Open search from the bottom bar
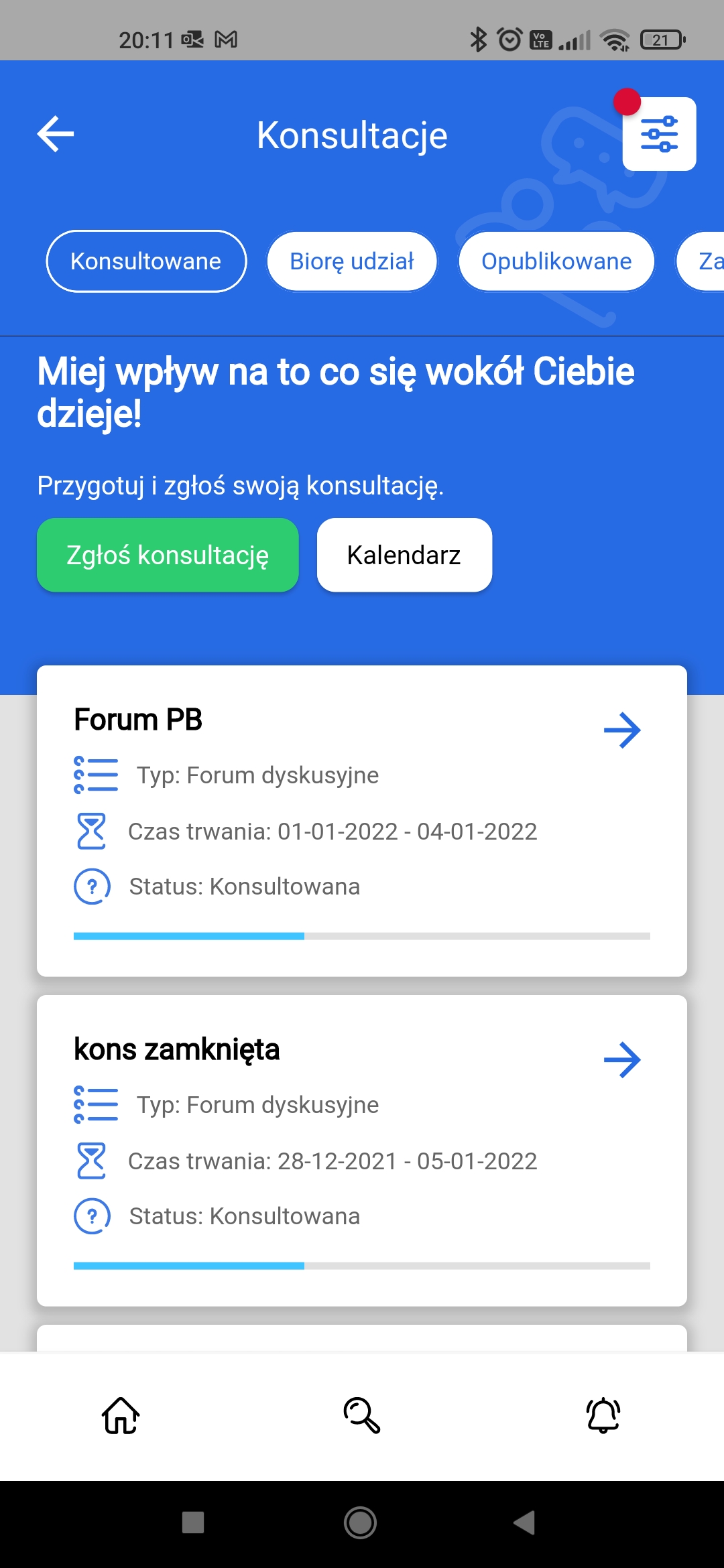The image size is (724, 1568). (362, 1415)
